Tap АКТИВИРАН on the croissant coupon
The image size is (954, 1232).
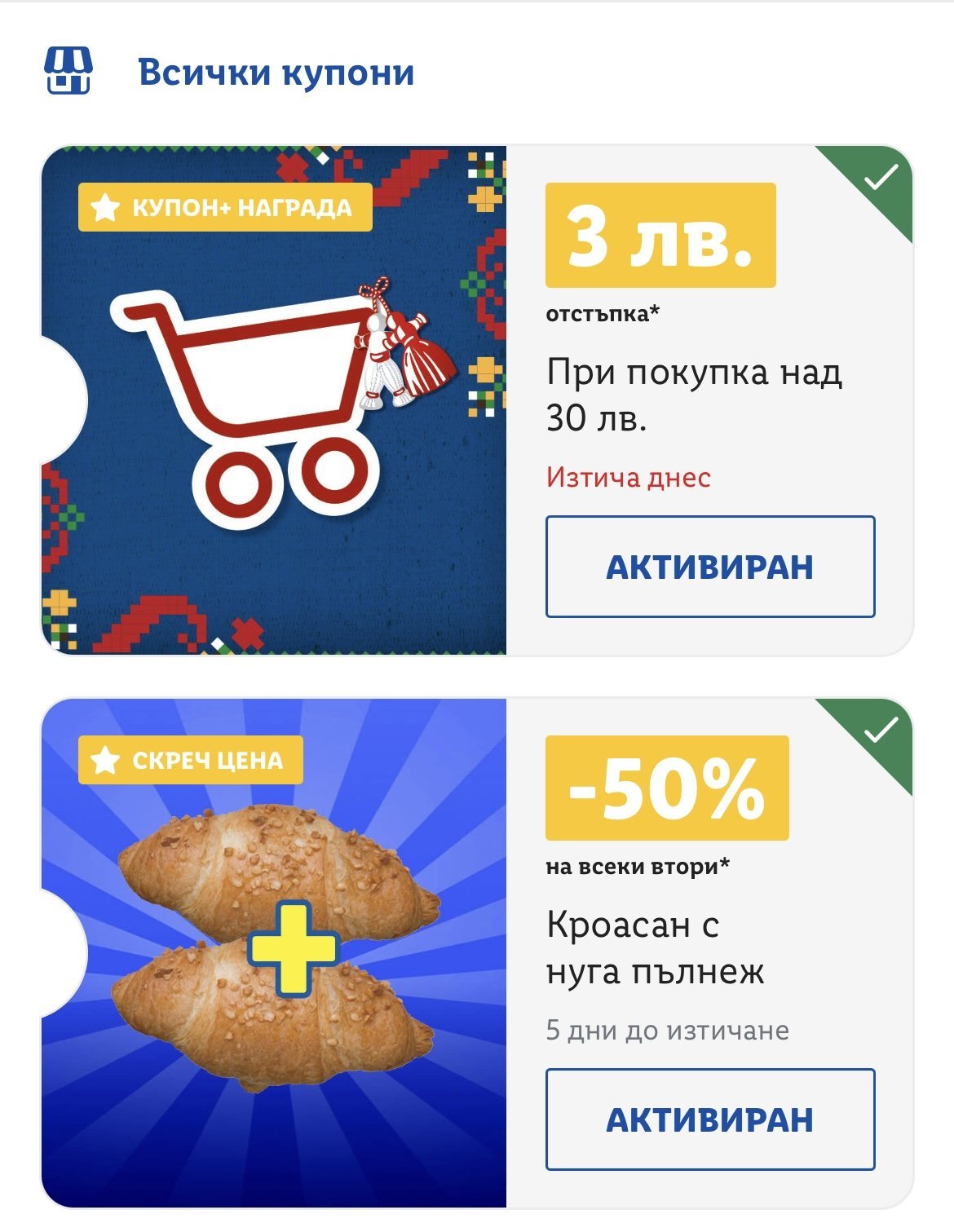(710, 1119)
